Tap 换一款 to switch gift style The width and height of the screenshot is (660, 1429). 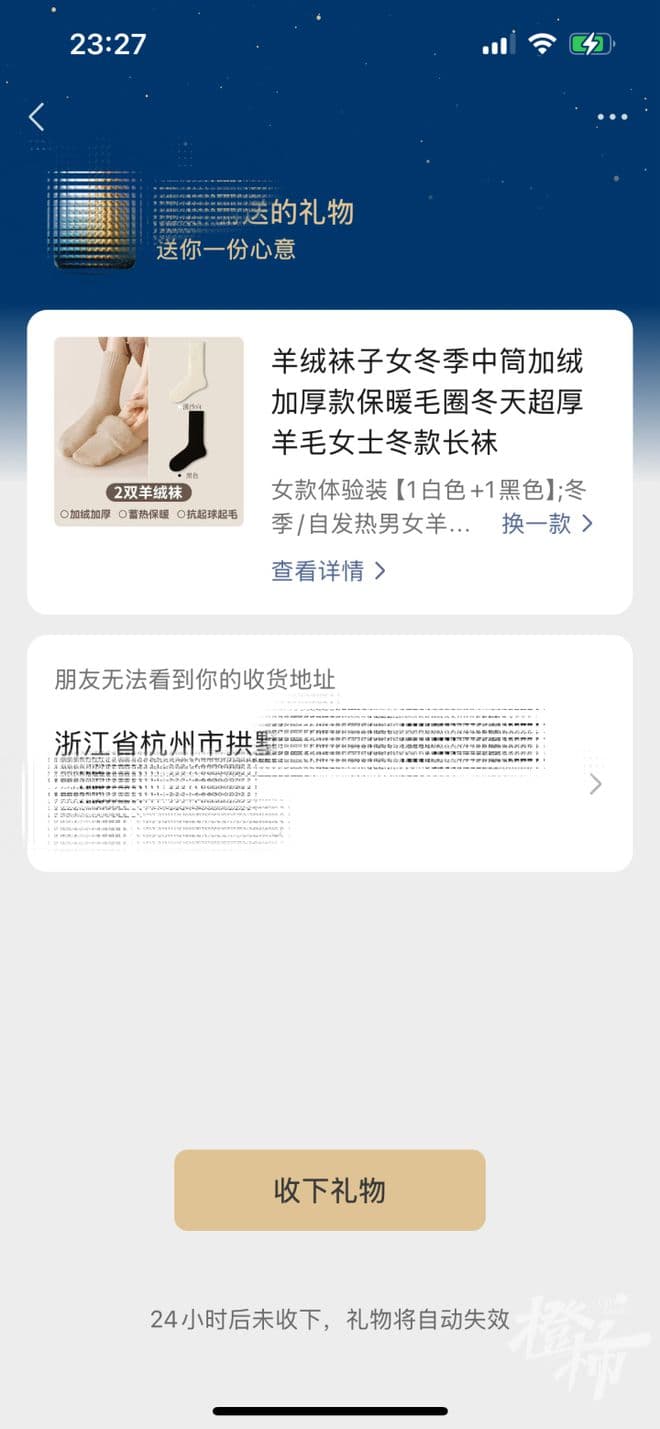point(547,523)
